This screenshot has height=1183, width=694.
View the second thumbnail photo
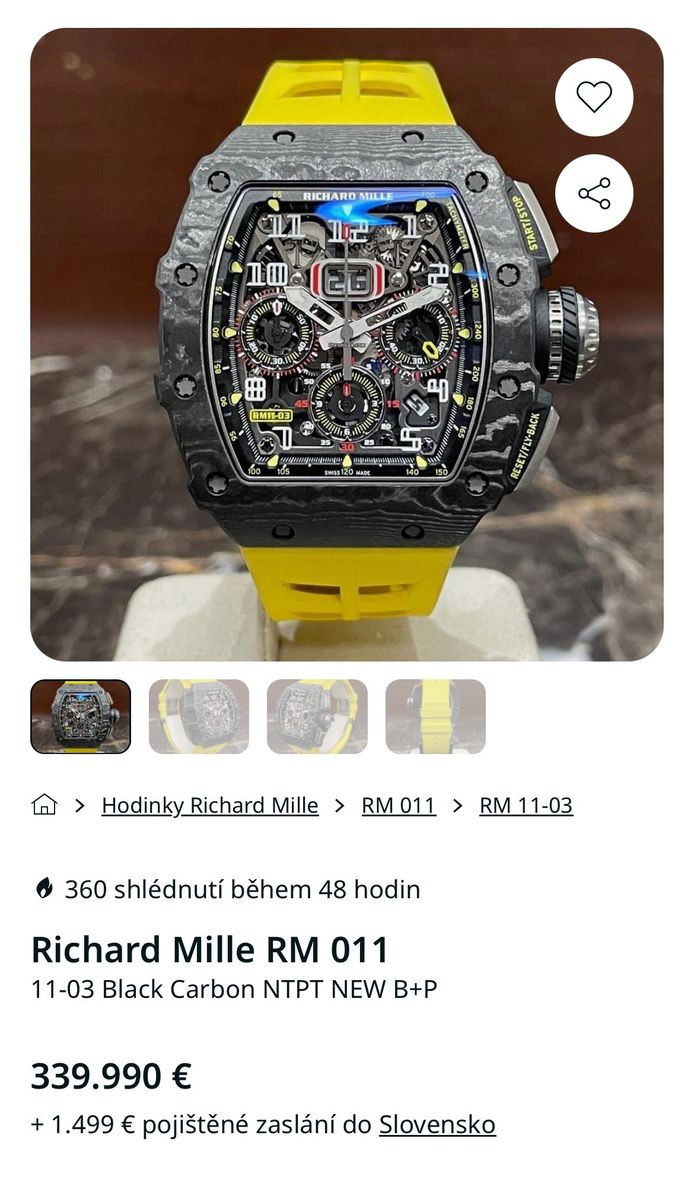pos(199,717)
